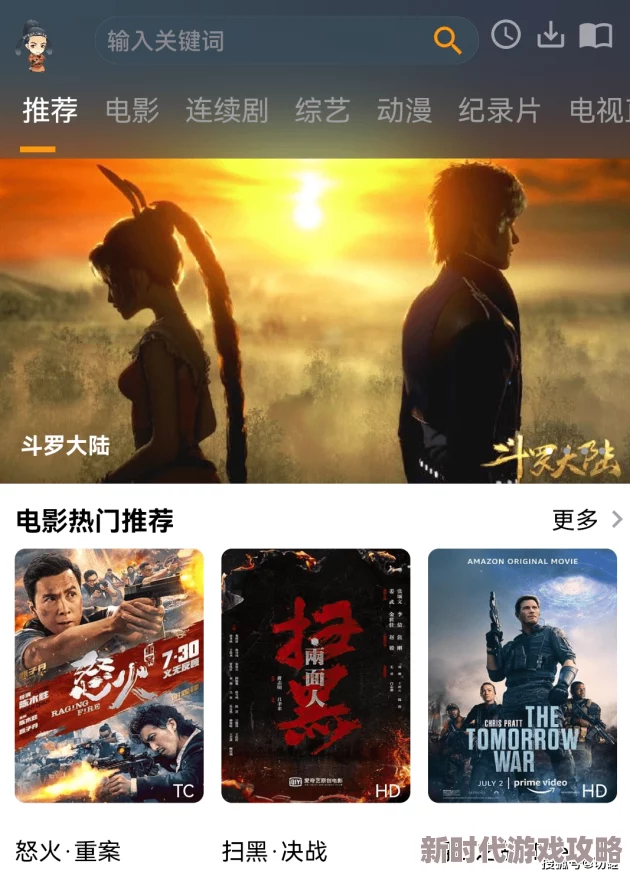Open watch history clock icon

coord(505,36)
